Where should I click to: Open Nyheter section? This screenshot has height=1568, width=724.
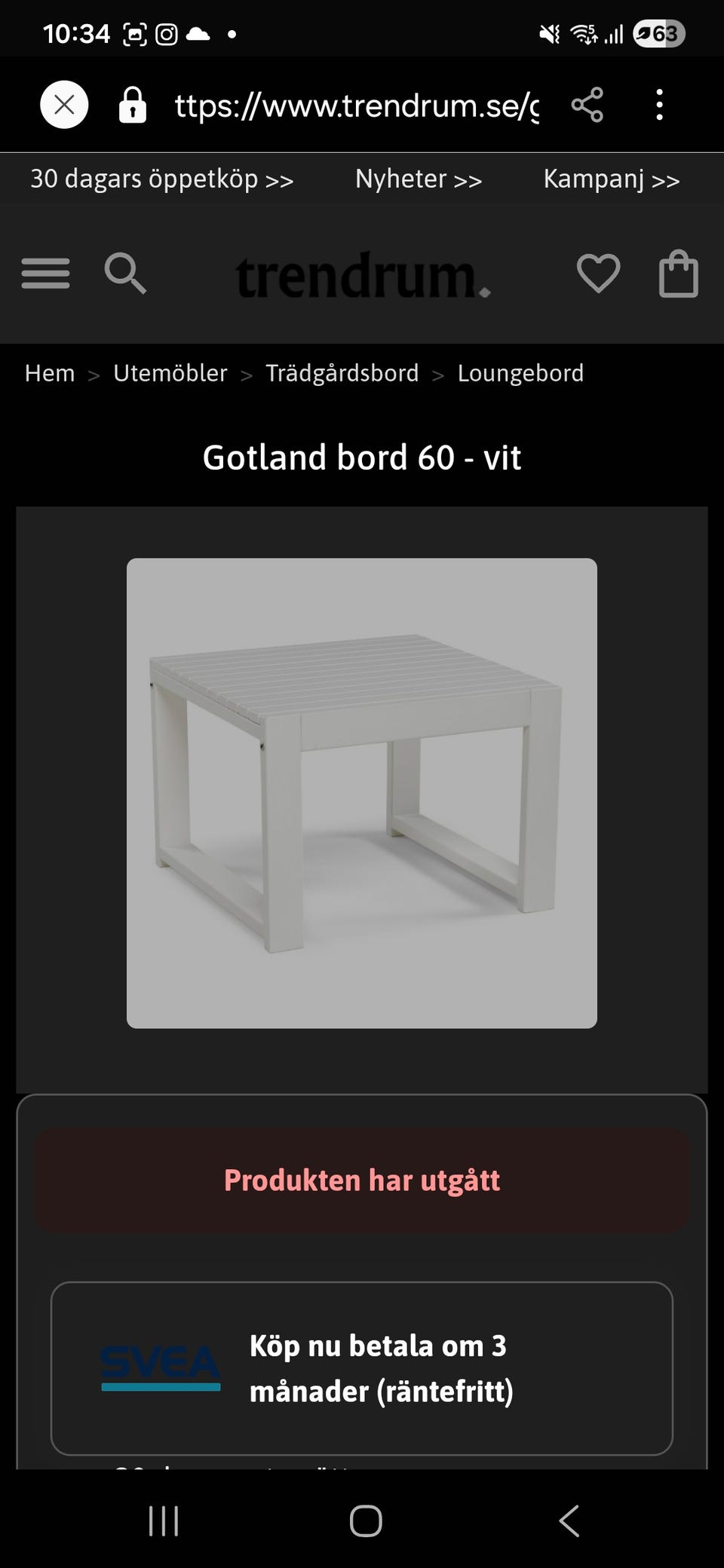click(418, 179)
